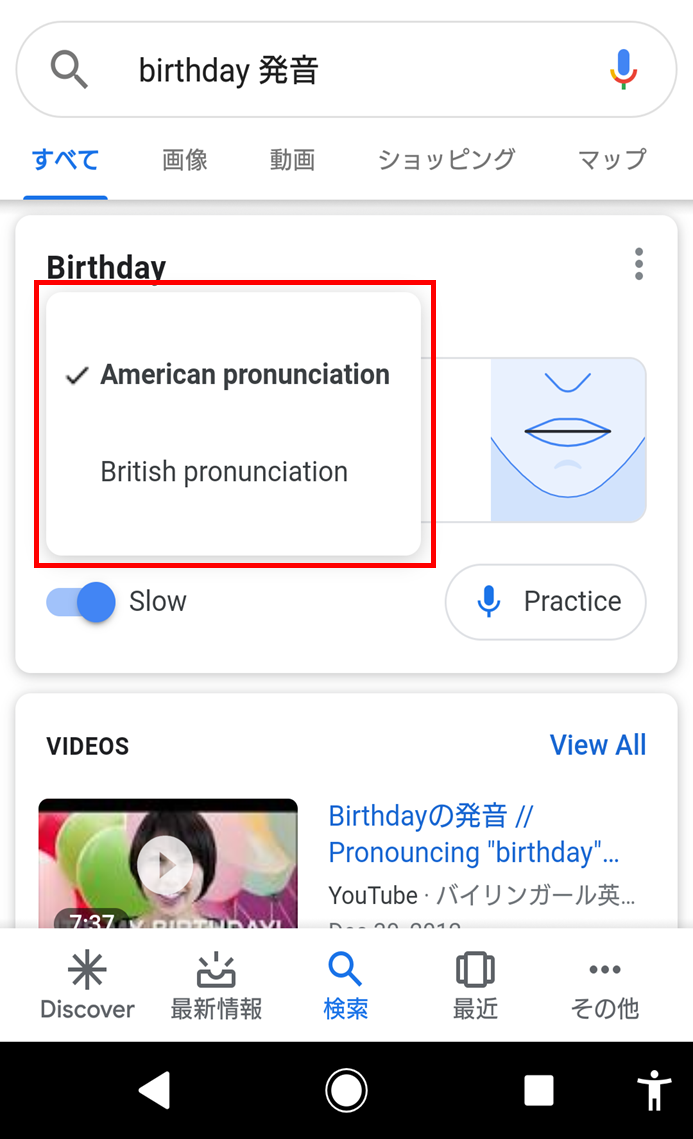Go to the Discover tab
This screenshot has height=1139, width=693.
tap(87, 985)
